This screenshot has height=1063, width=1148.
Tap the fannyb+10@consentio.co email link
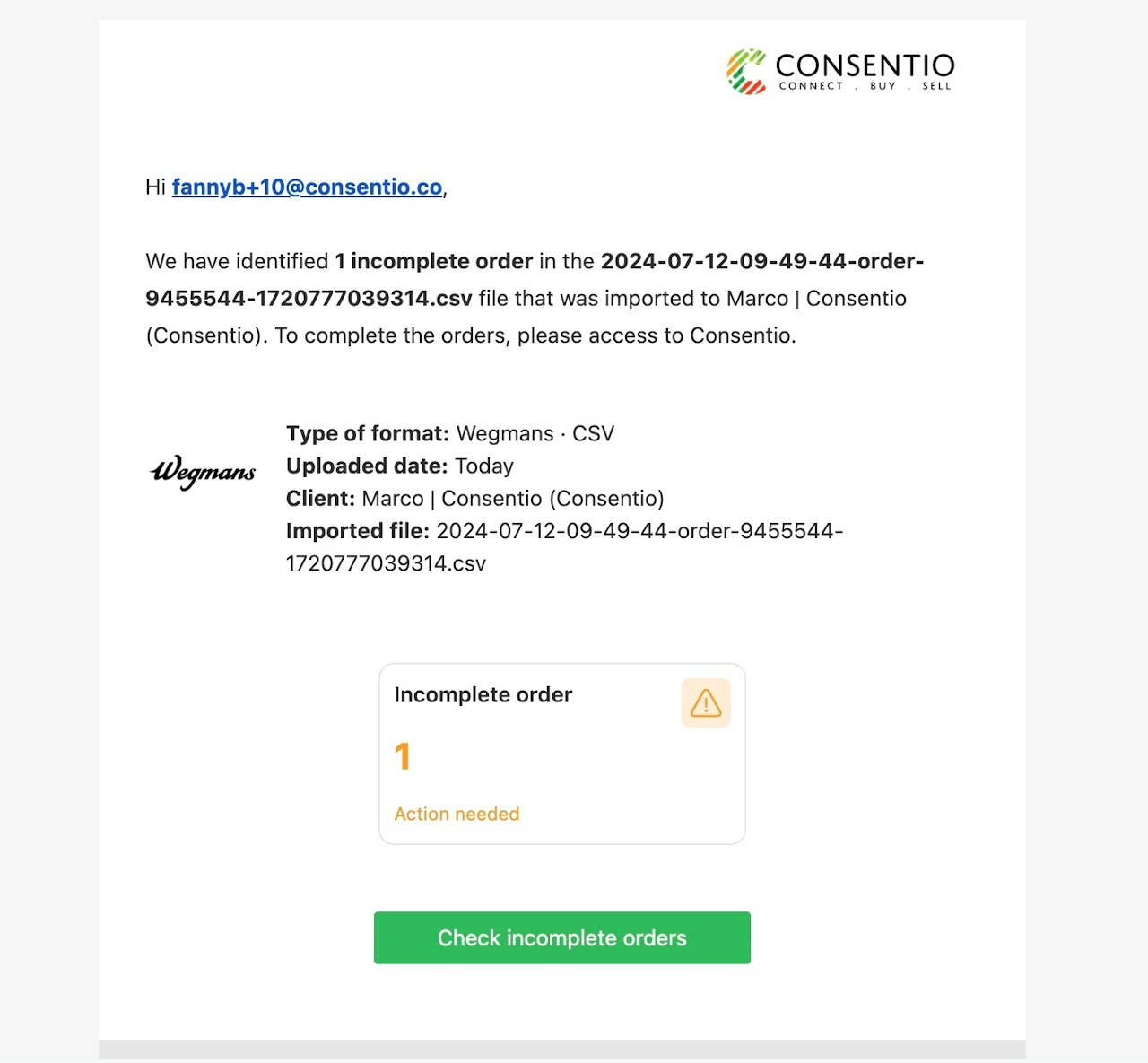[307, 187]
